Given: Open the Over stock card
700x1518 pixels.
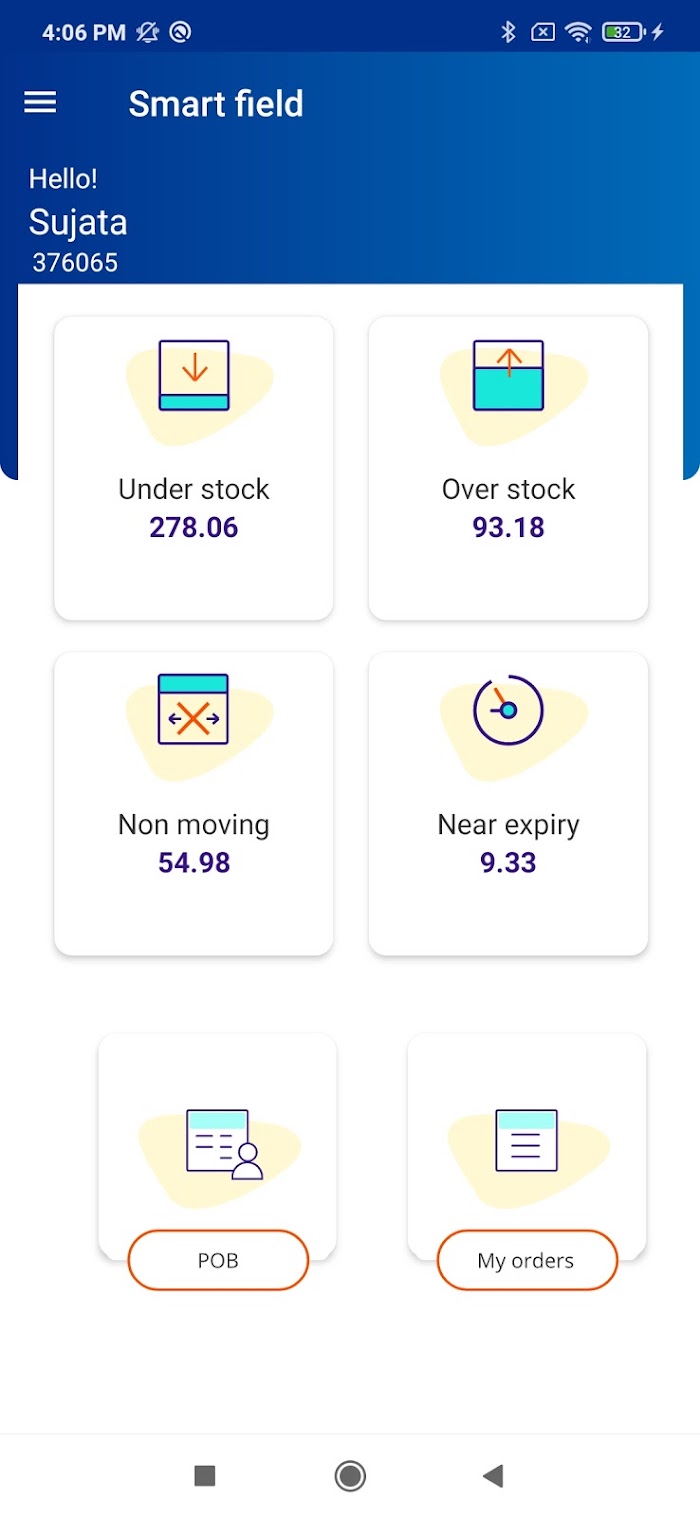Looking at the screenshot, I should pyautogui.click(x=508, y=468).
